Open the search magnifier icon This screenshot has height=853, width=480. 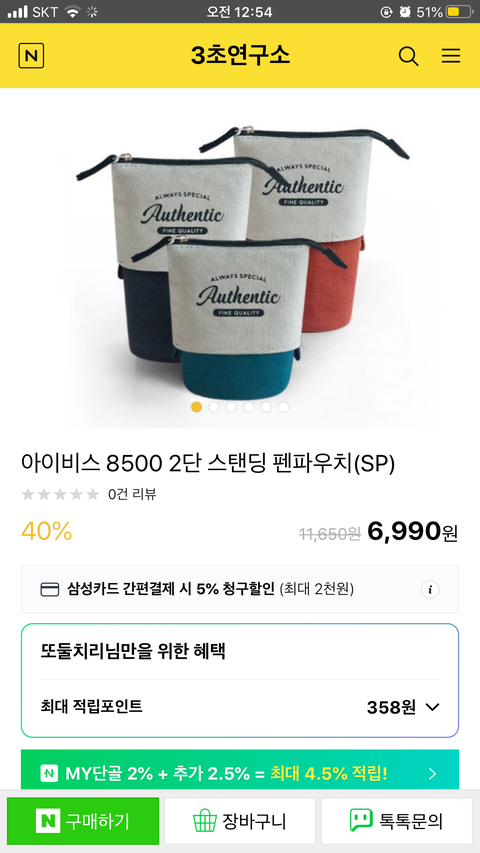point(408,55)
